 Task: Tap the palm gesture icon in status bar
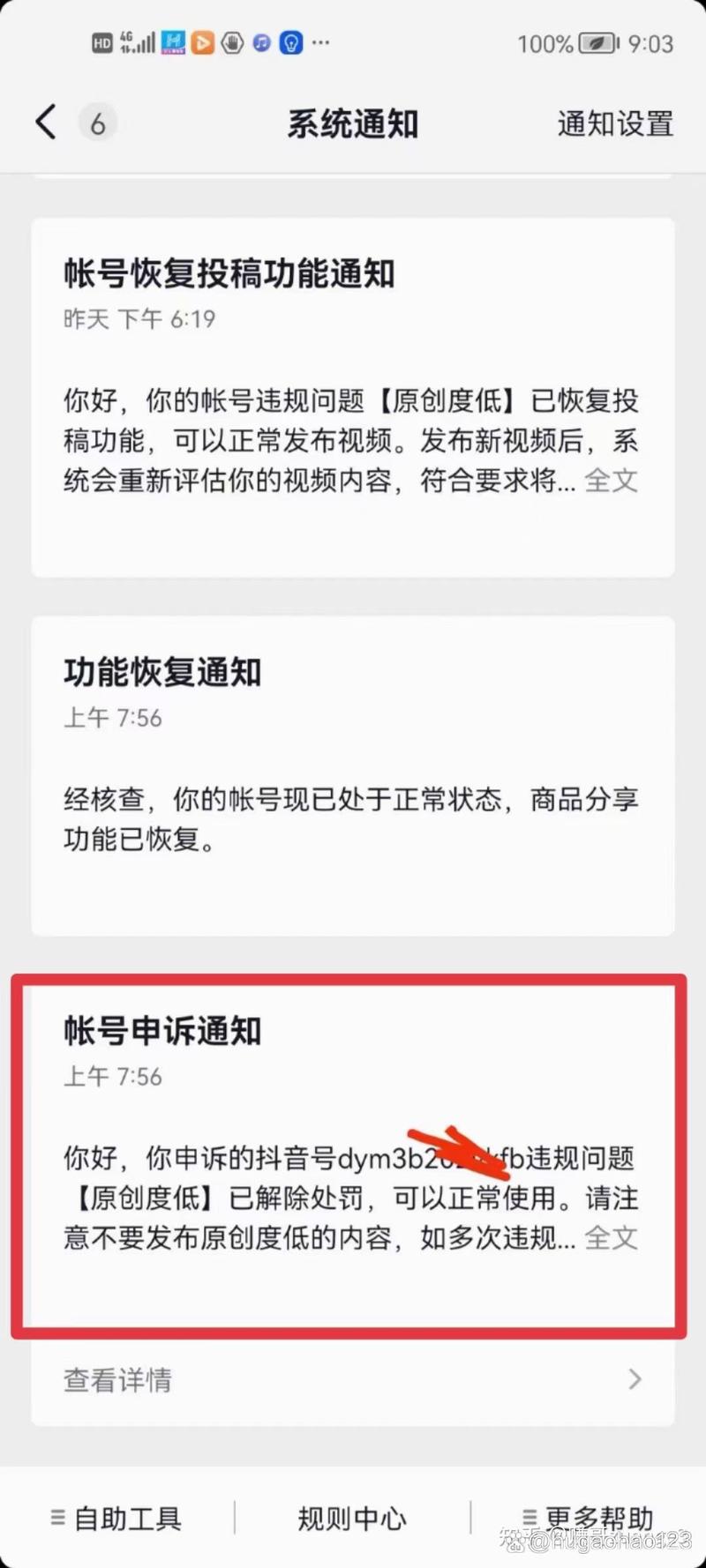[x=231, y=41]
